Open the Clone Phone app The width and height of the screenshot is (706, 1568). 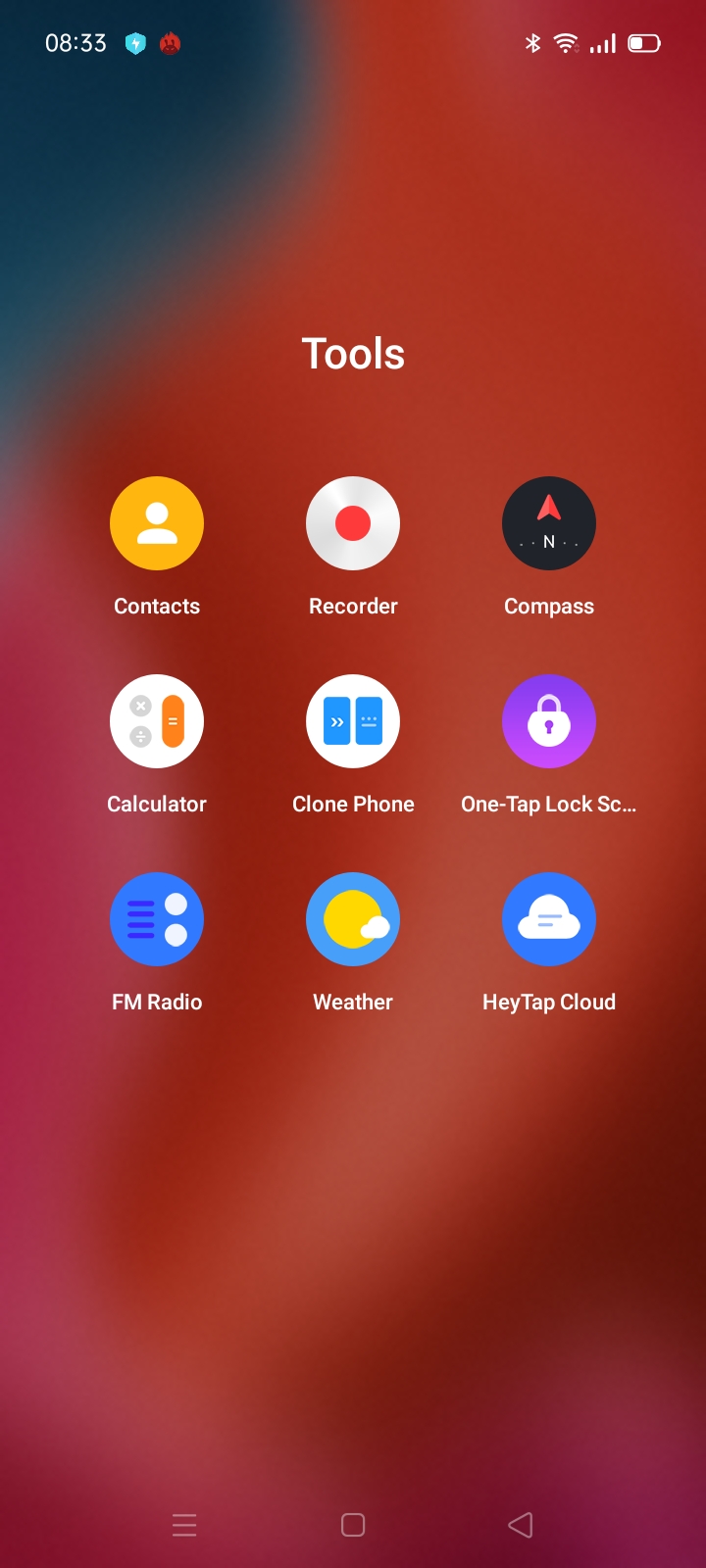353,721
